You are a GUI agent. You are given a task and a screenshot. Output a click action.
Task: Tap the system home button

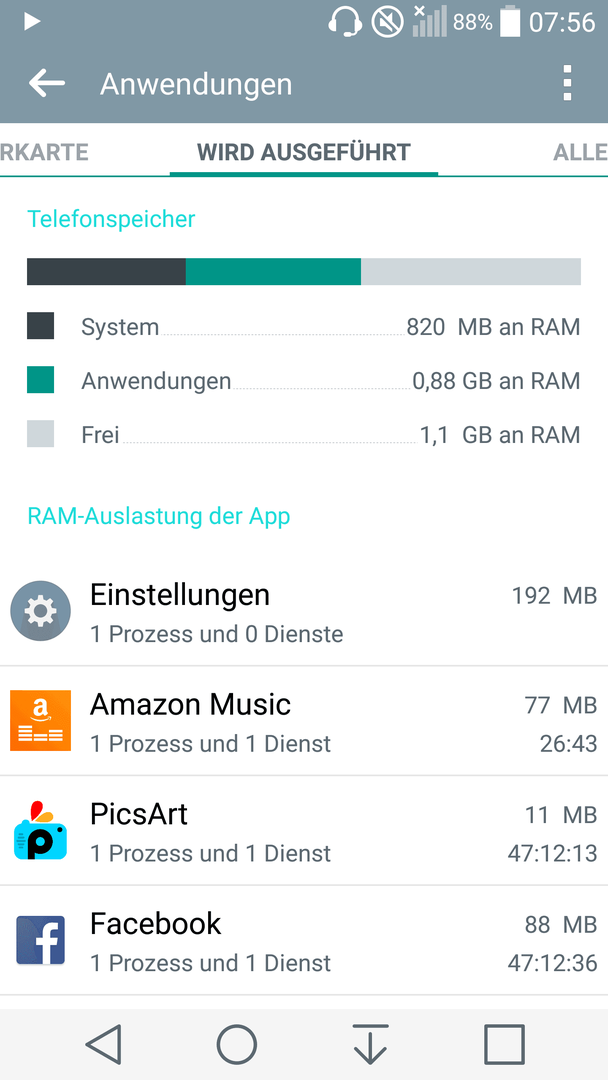pos(237,1045)
